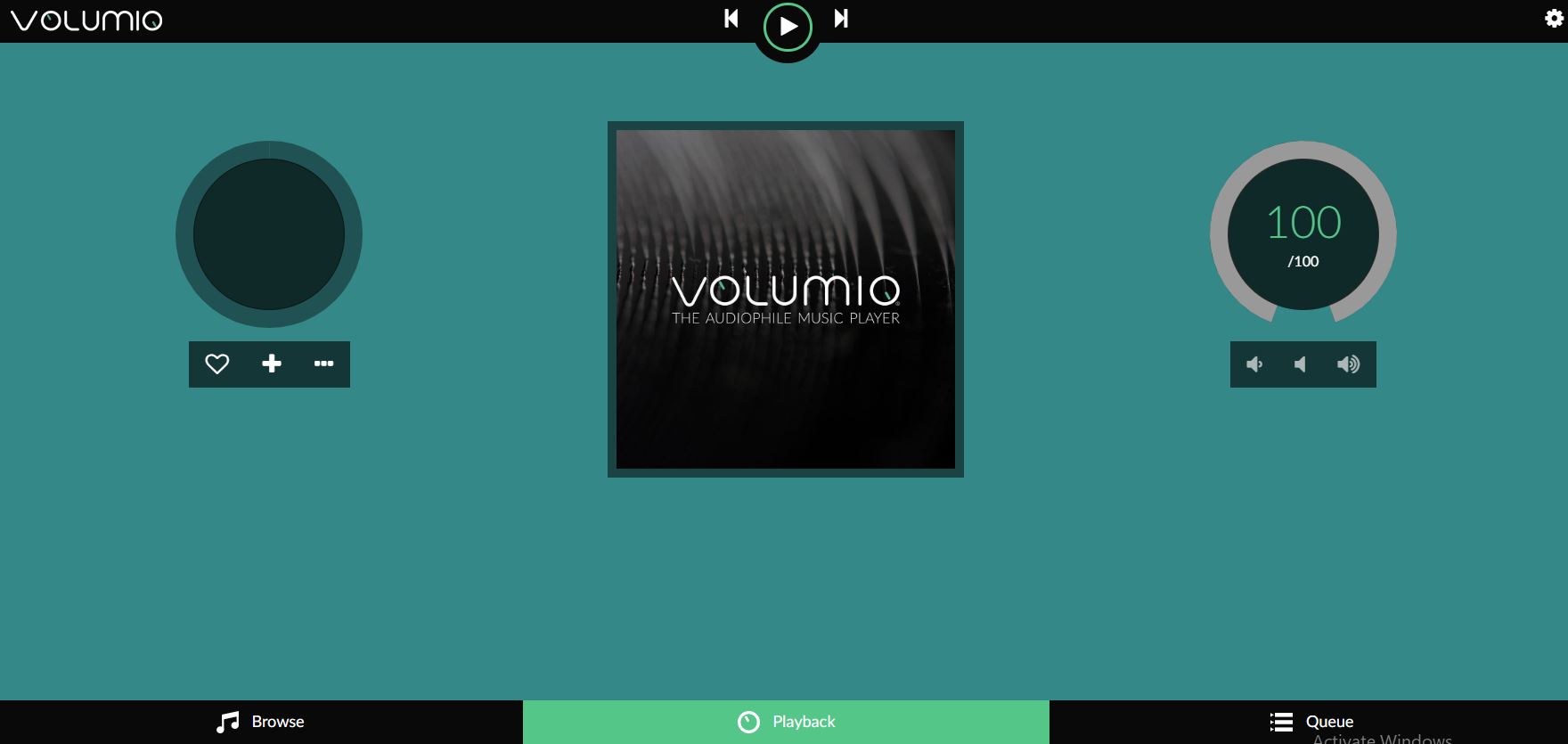Image resolution: width=1568 pixels, height=744 pixels.
Task: Tap the track seek dial
Action: point(269,234)
